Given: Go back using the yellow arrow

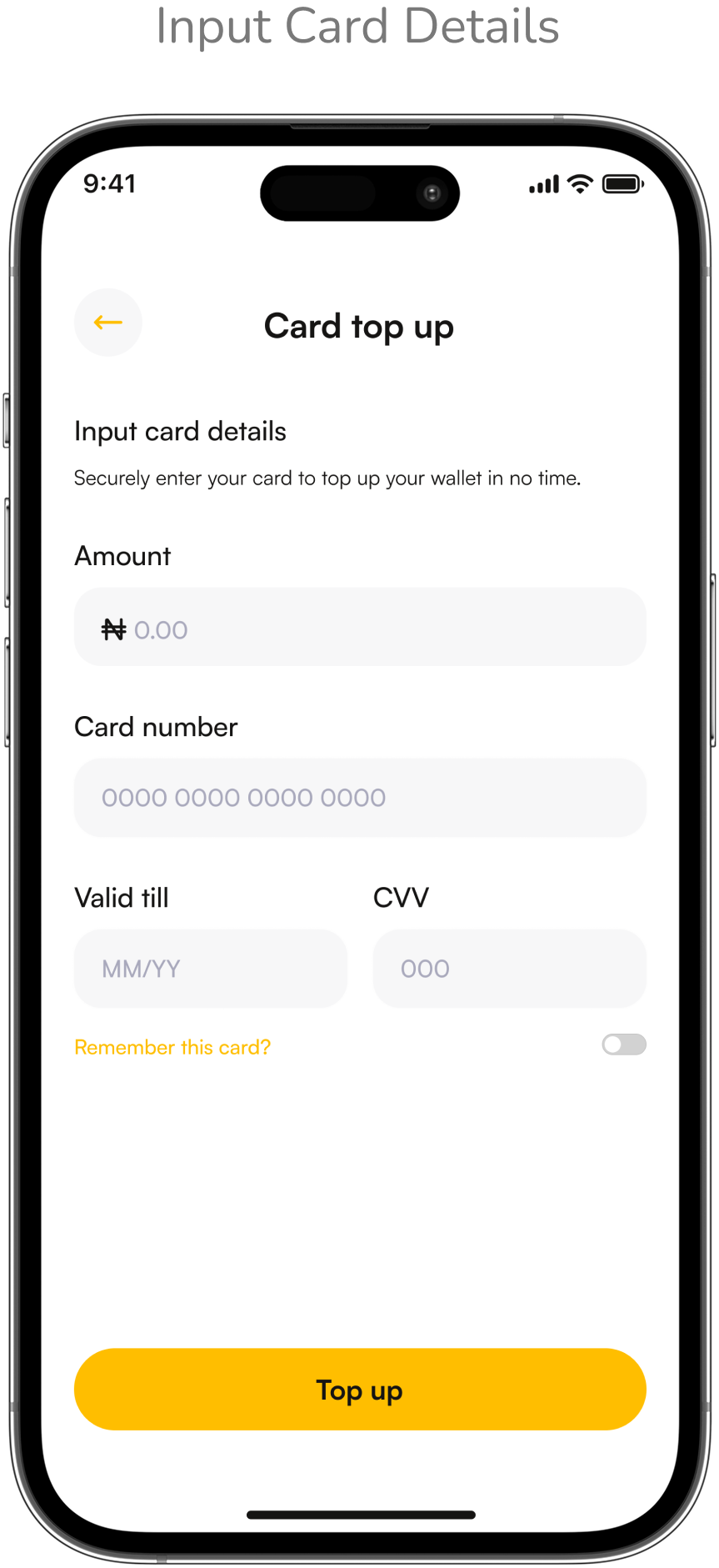Looking at the screenshot, I should point(108,323).
